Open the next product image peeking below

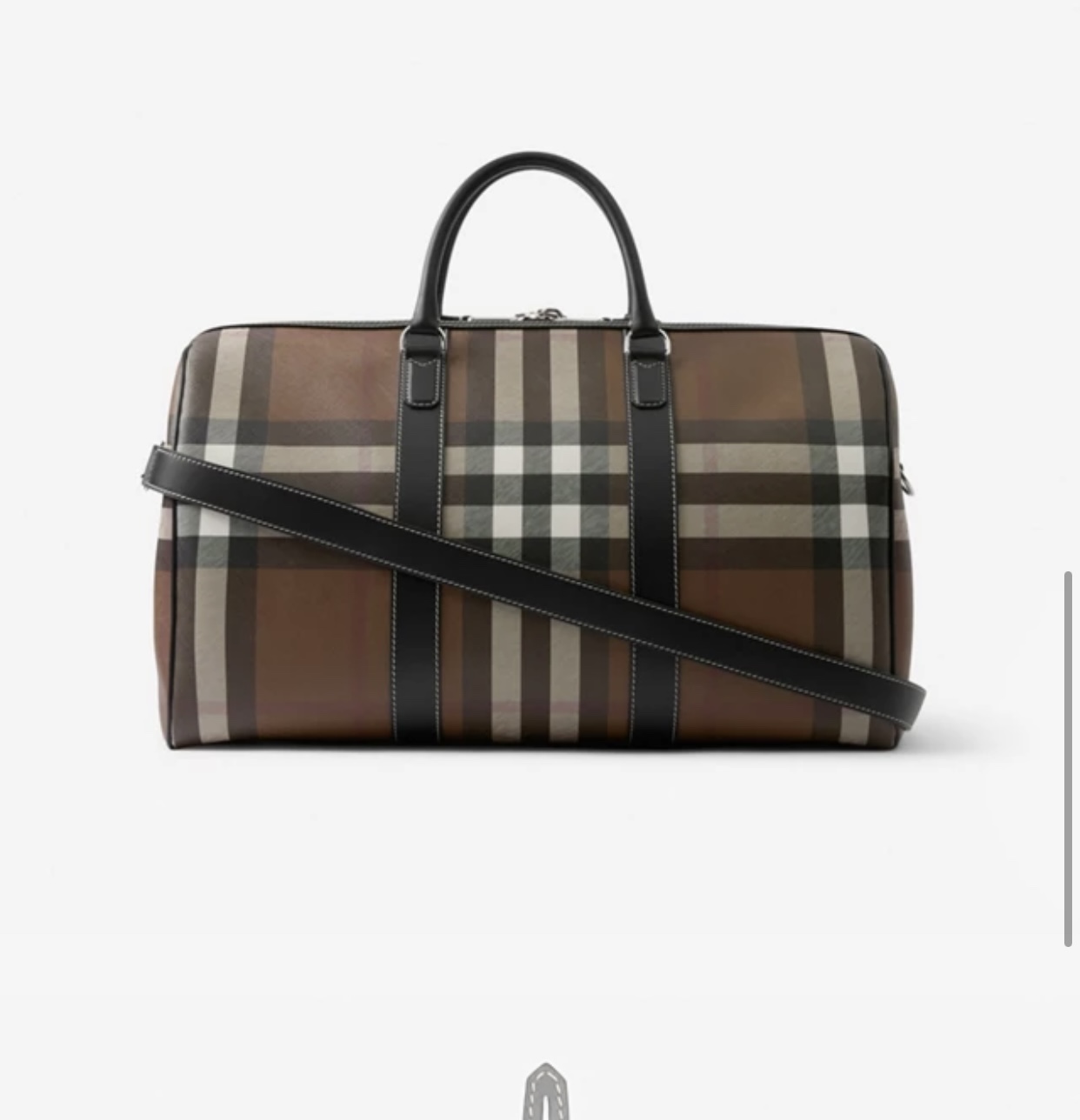545,1090
